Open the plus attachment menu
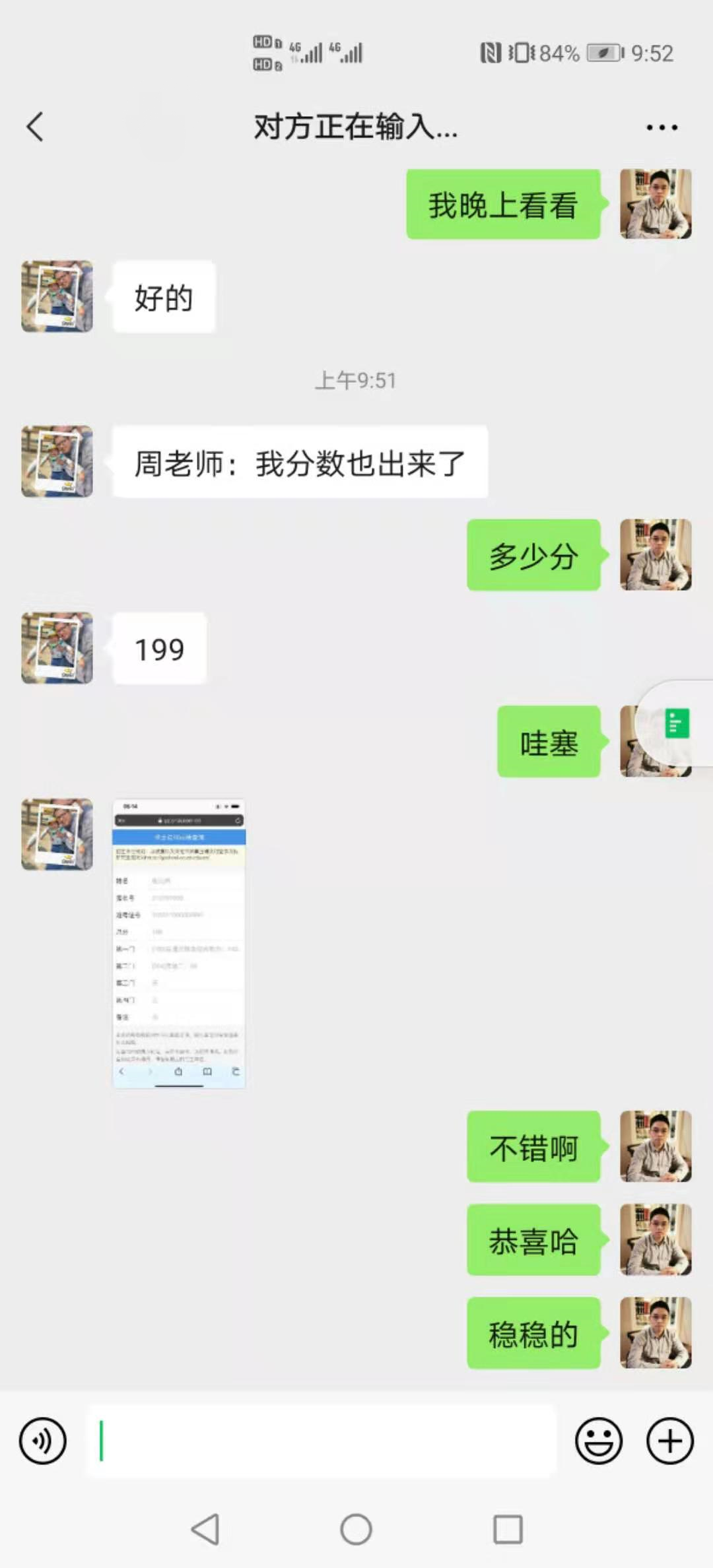The width and height of the screenshot is (713, 1568). (x=669, y=1440)
